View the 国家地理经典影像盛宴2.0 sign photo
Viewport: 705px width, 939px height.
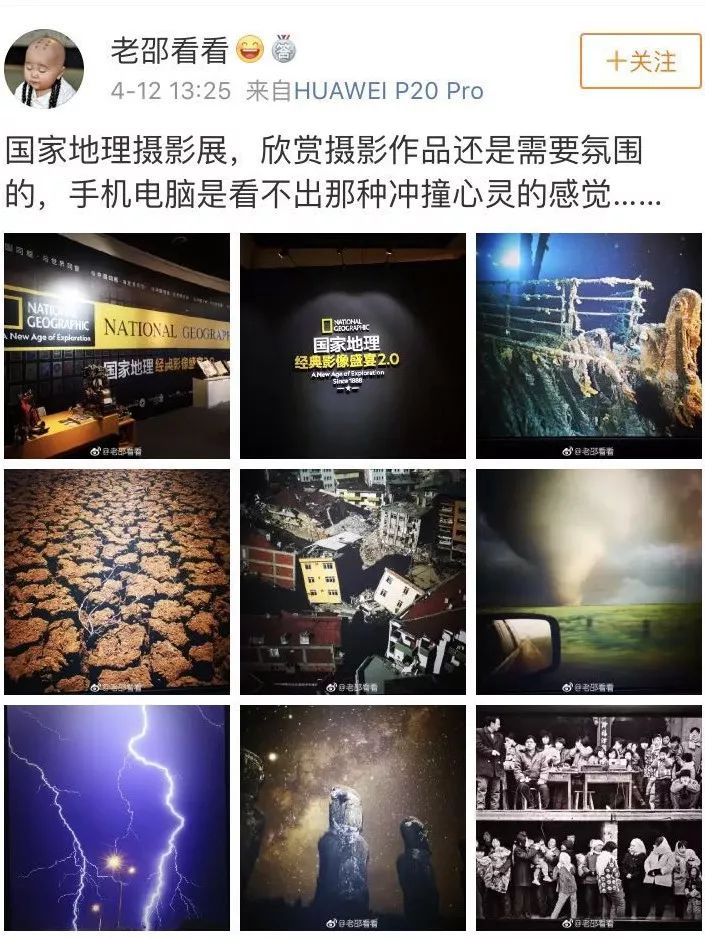[352, 346]
